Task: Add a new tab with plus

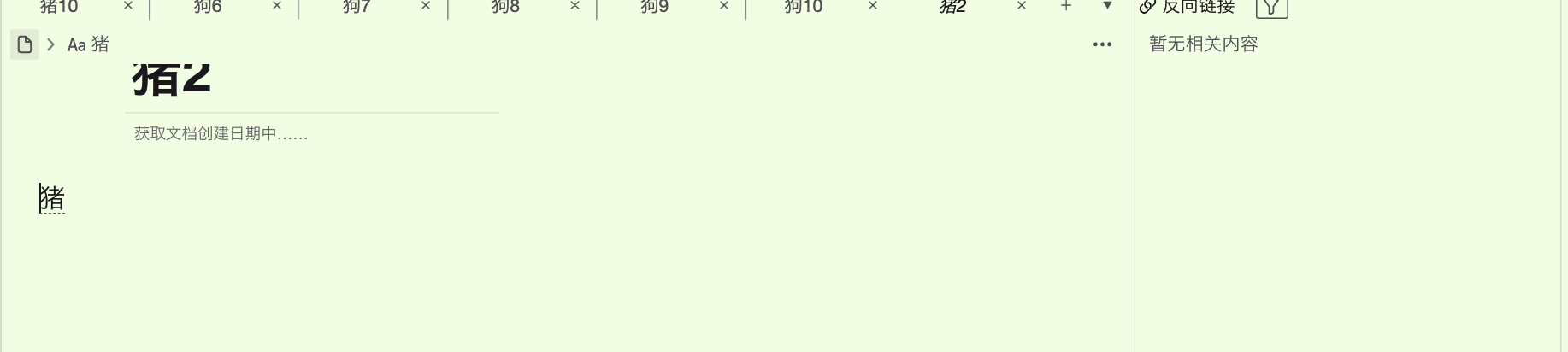Action: pos(1066,6)
